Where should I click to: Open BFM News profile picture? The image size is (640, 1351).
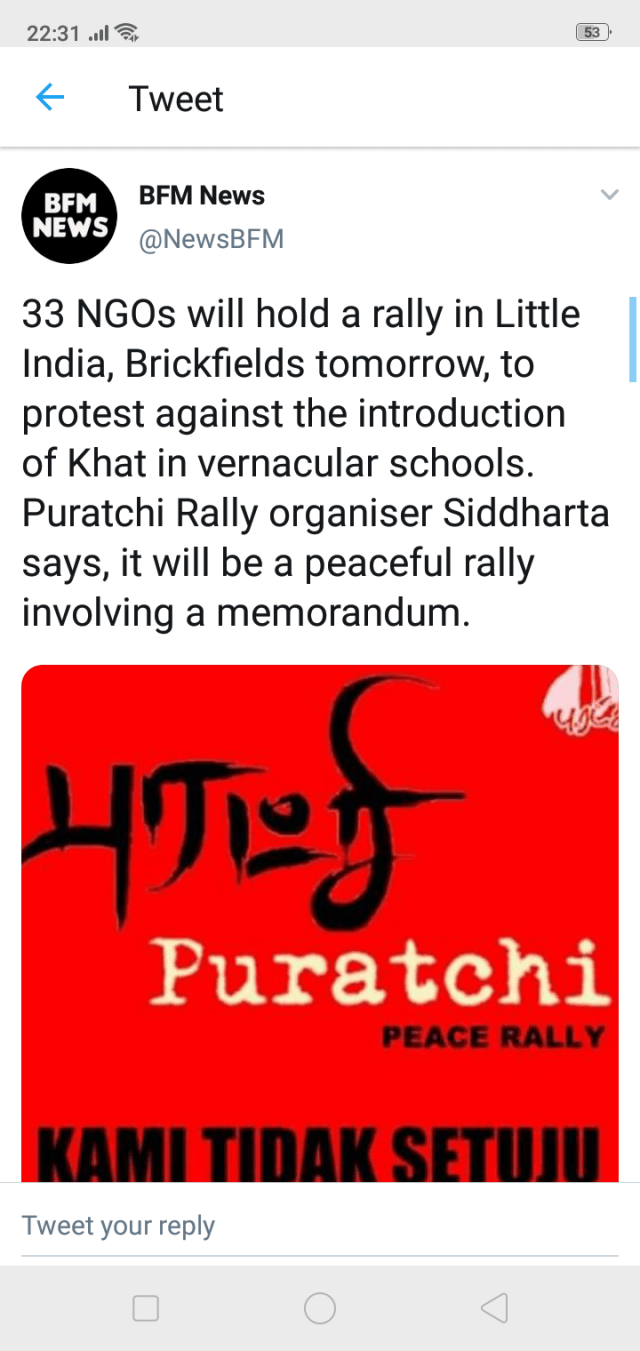(x=70, y=215)
